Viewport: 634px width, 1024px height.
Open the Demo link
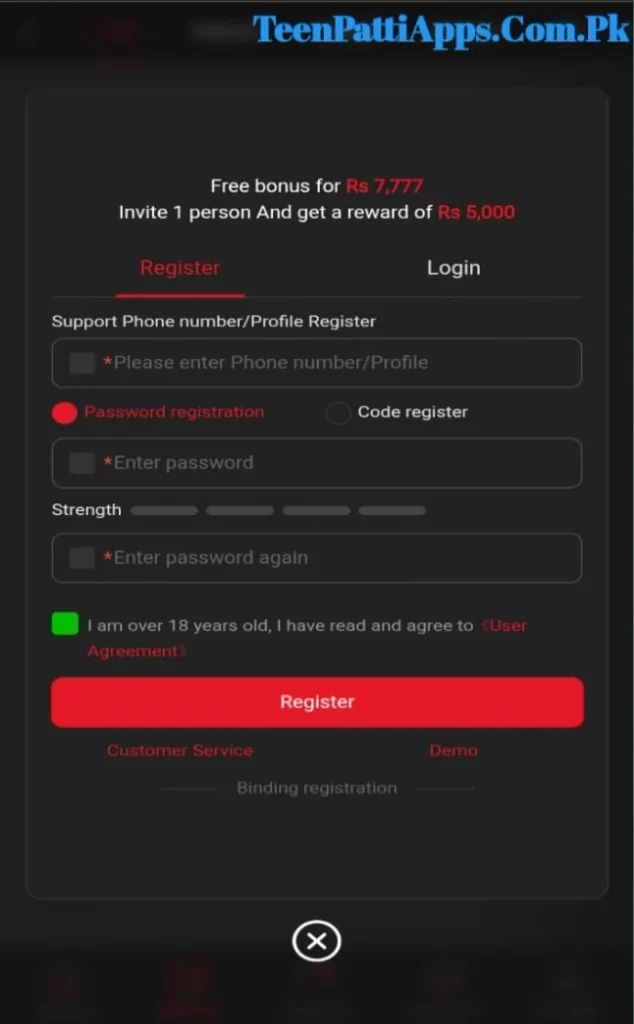click(x=453, y=750)
